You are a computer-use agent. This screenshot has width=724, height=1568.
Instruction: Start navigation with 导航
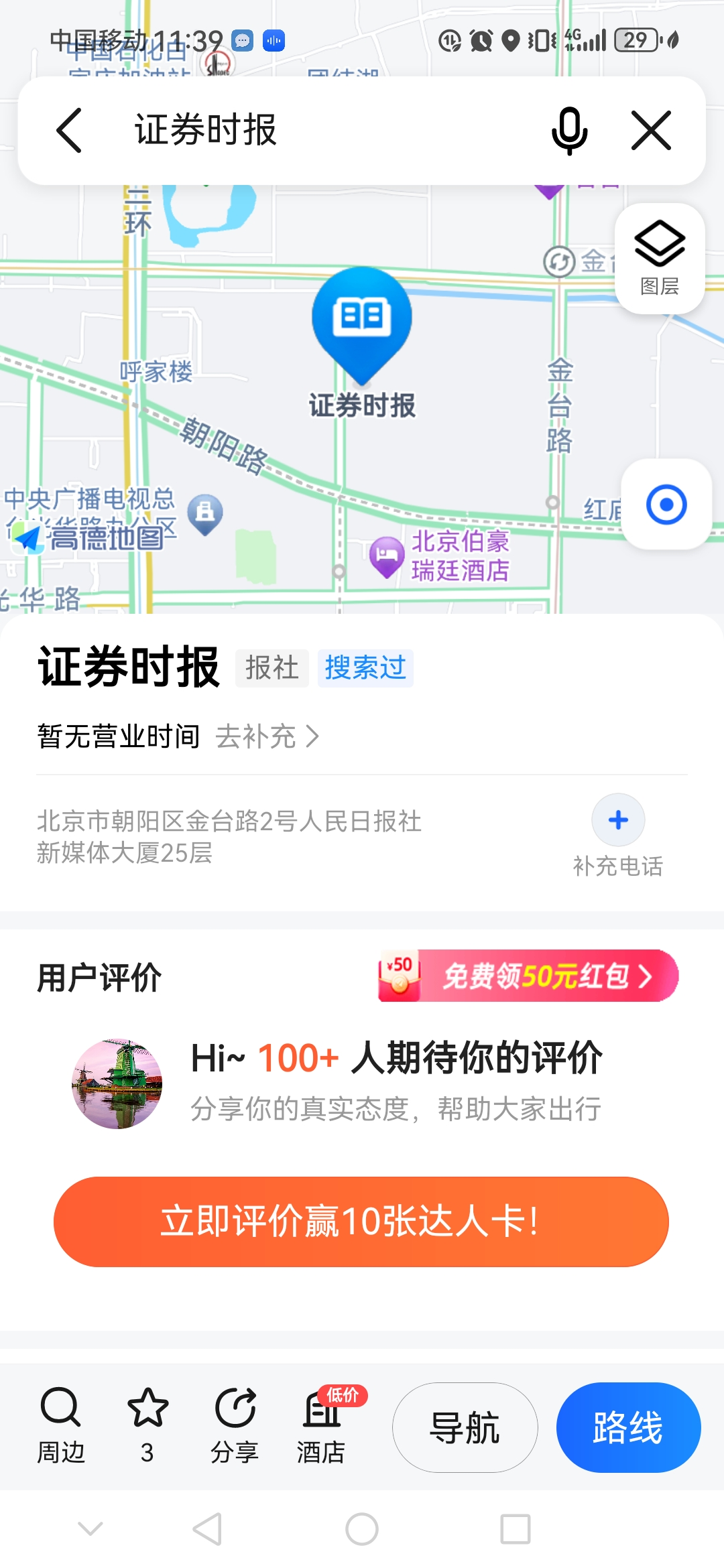tap(465, 1427)
